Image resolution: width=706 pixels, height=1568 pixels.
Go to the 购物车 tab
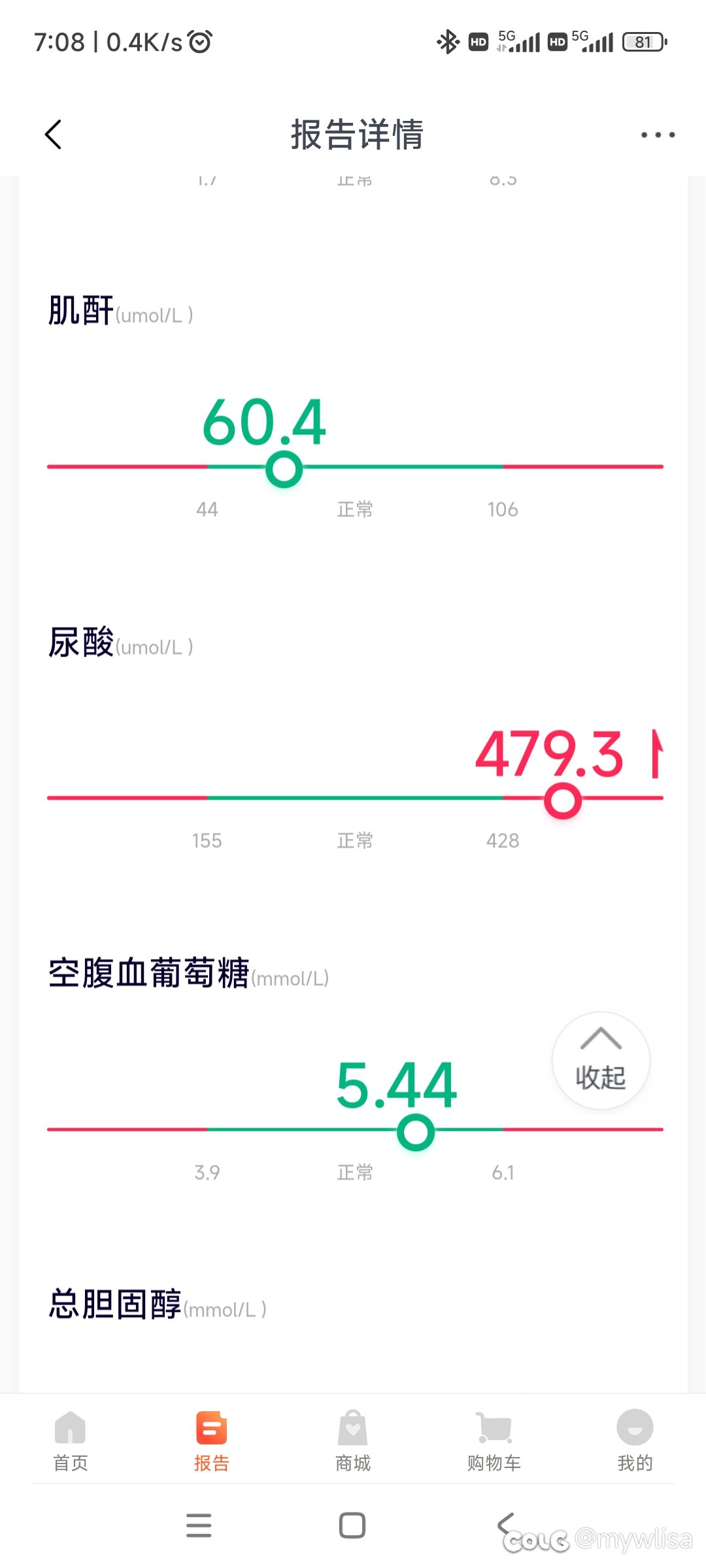(x=494, y=1441)
